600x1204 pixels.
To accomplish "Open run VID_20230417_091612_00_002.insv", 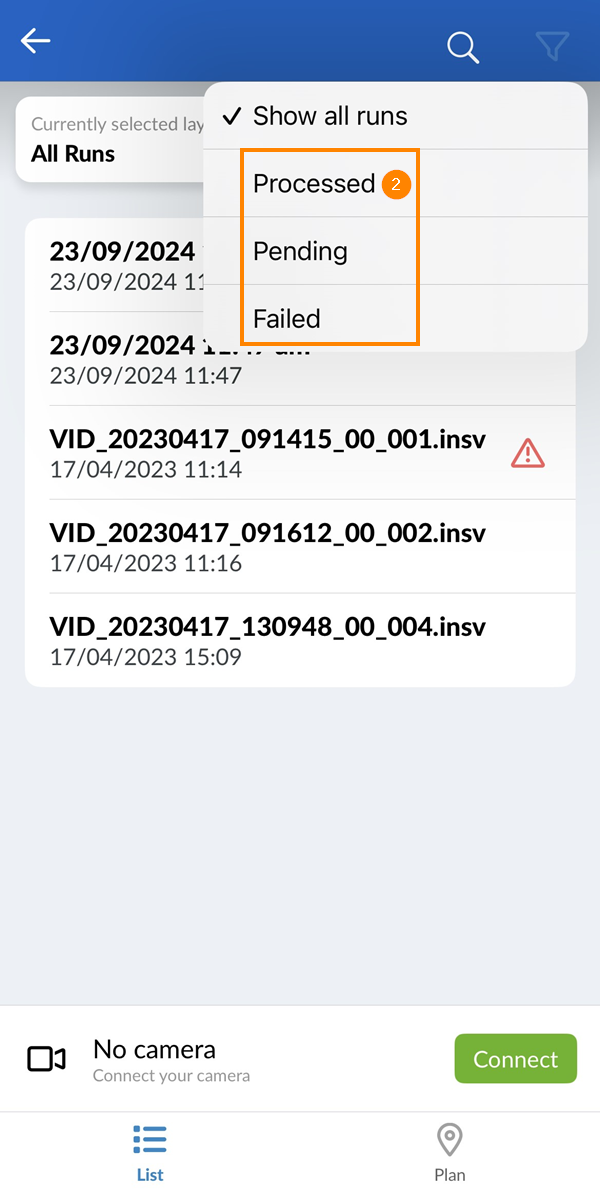I will click(x=300, y=546).
